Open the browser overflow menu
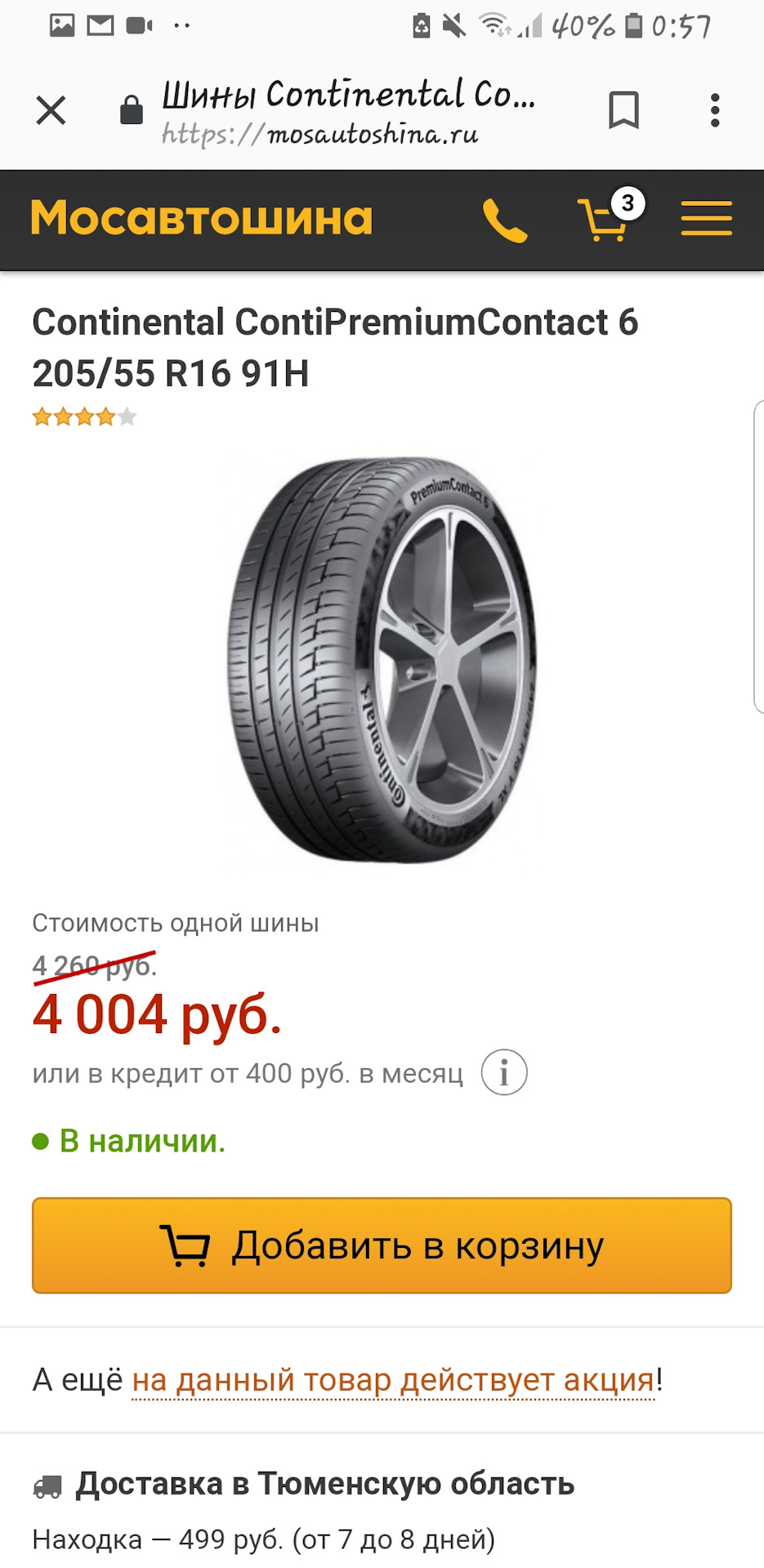This screenshot has height=1568, width=764. [x=715, y=110]
